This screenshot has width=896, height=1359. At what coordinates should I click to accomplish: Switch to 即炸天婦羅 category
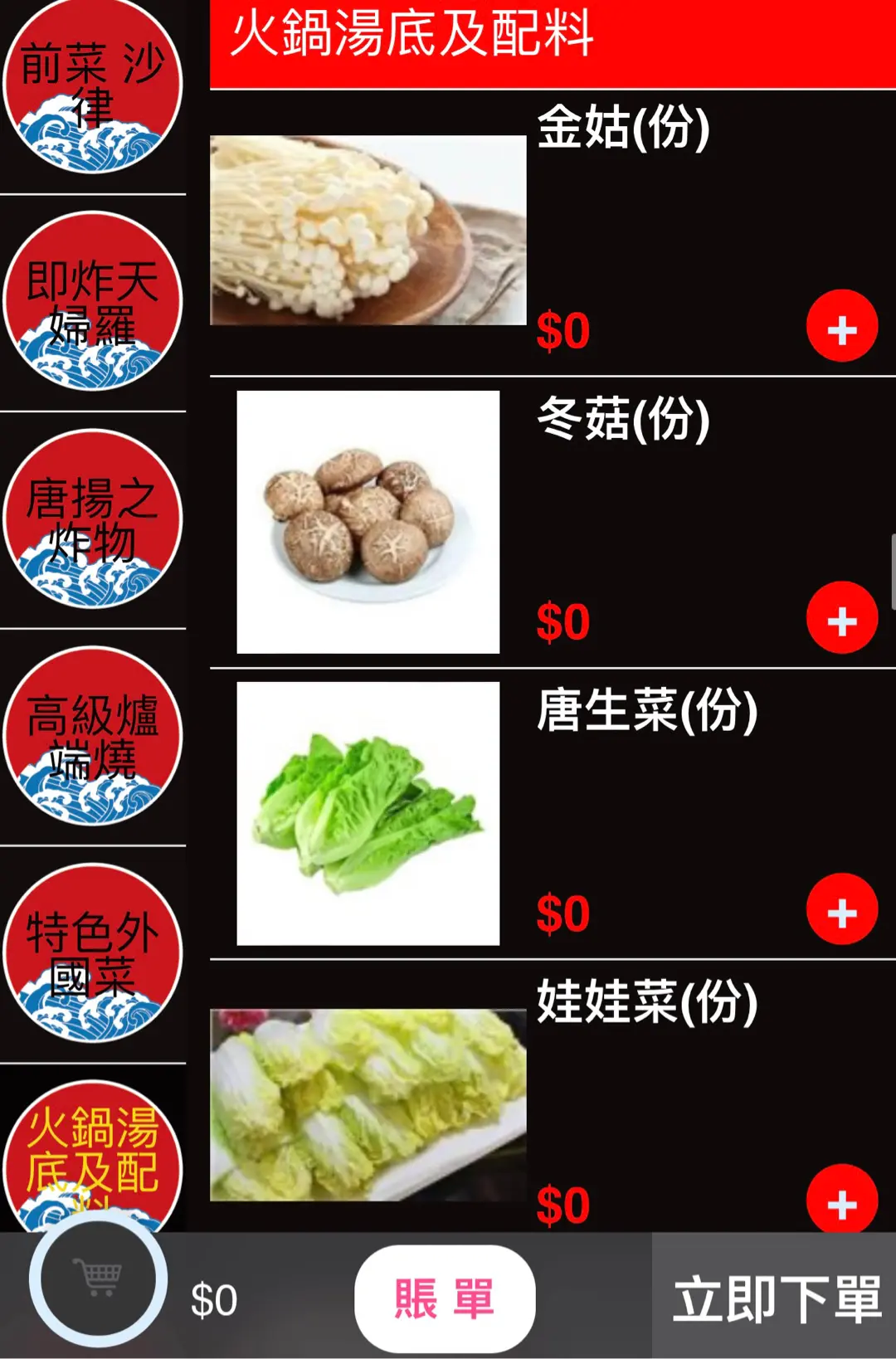(x=93, y=302)
